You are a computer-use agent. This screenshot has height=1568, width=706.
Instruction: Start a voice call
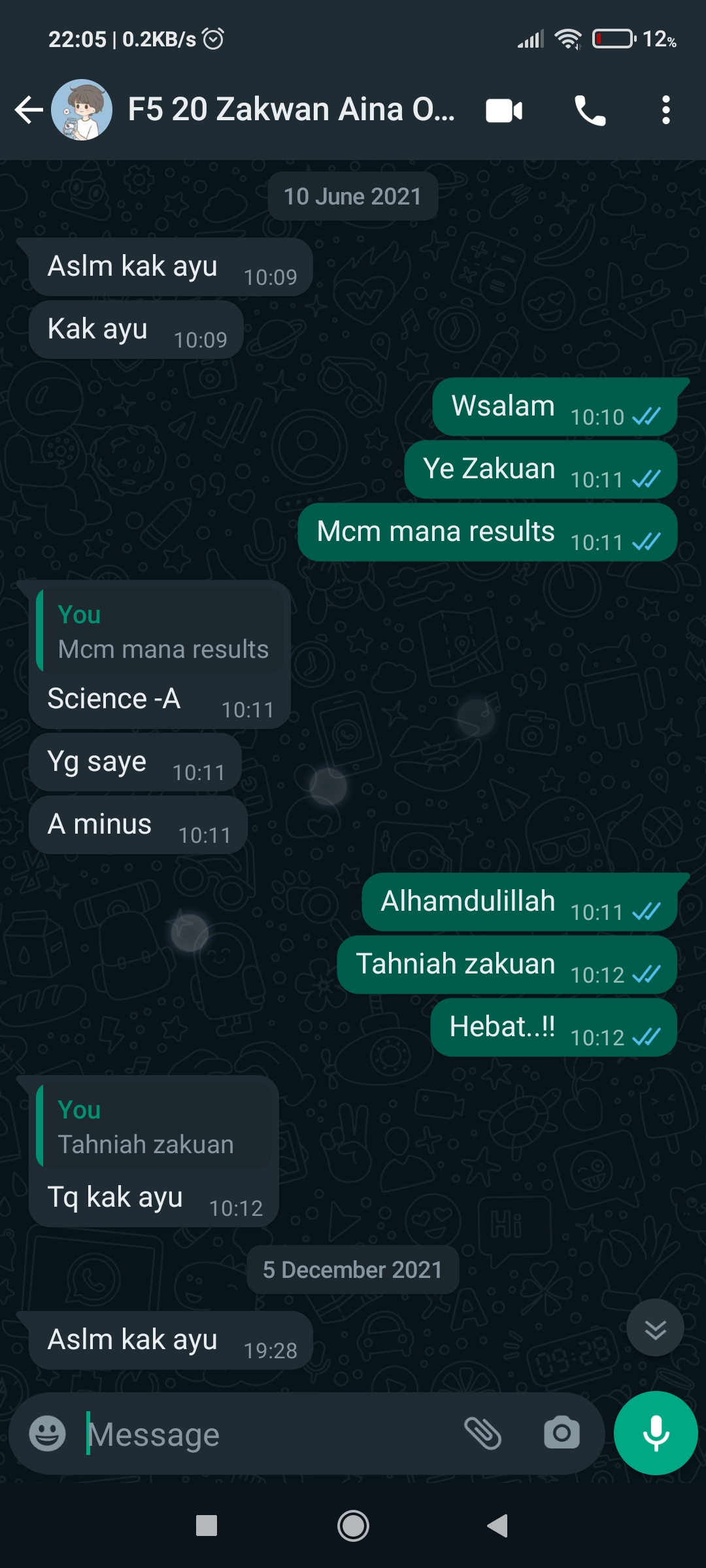tap(590, 110)
